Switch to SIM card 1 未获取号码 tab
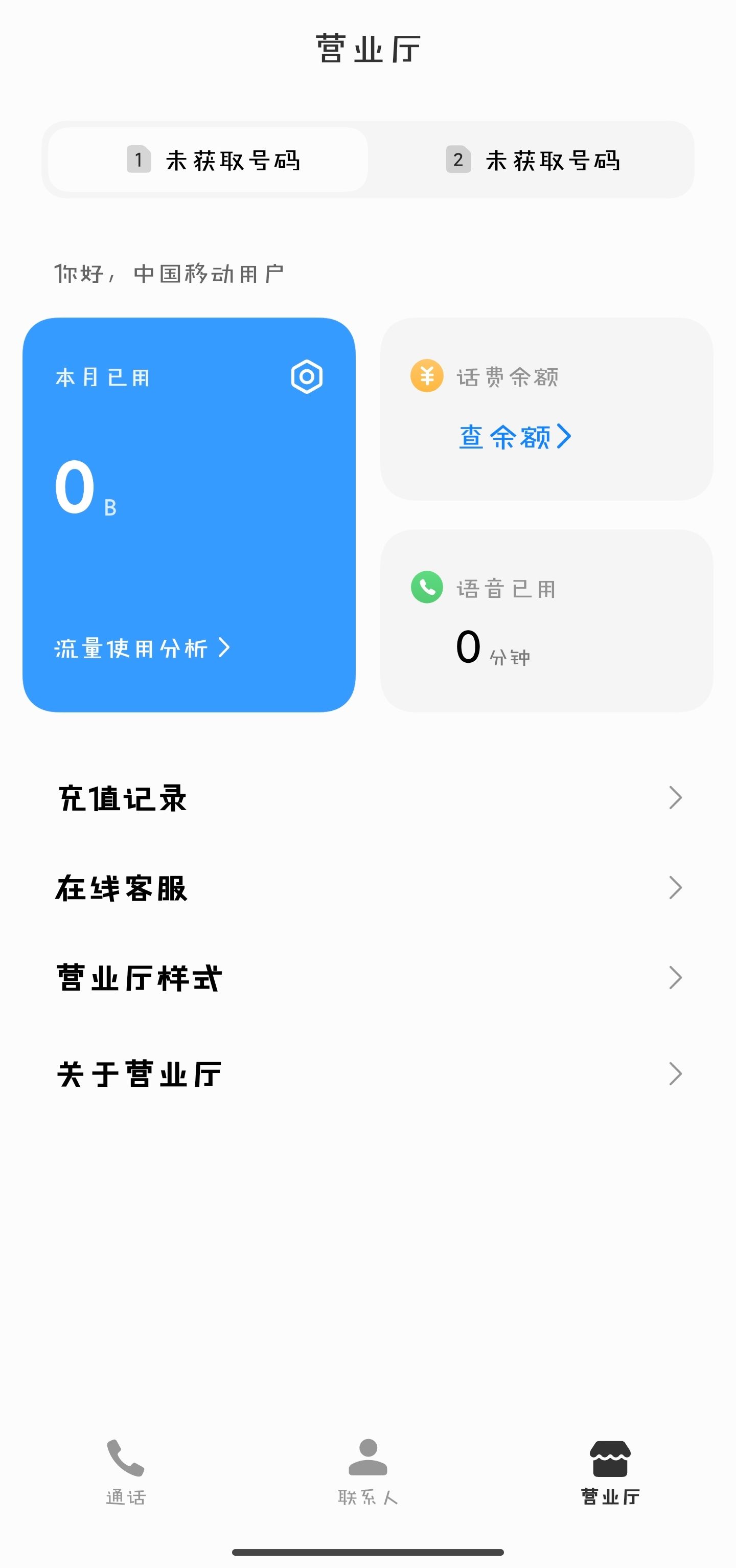 click(207, 160)
